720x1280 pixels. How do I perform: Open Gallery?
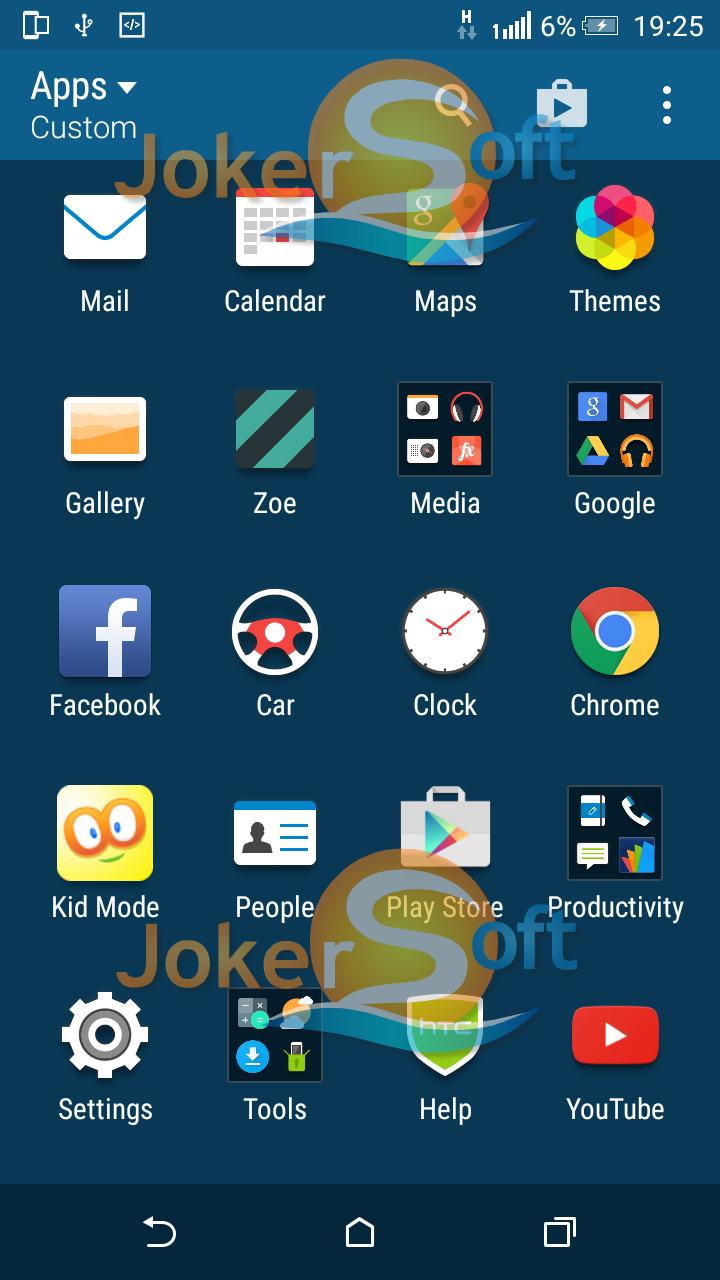coord(105,431)
